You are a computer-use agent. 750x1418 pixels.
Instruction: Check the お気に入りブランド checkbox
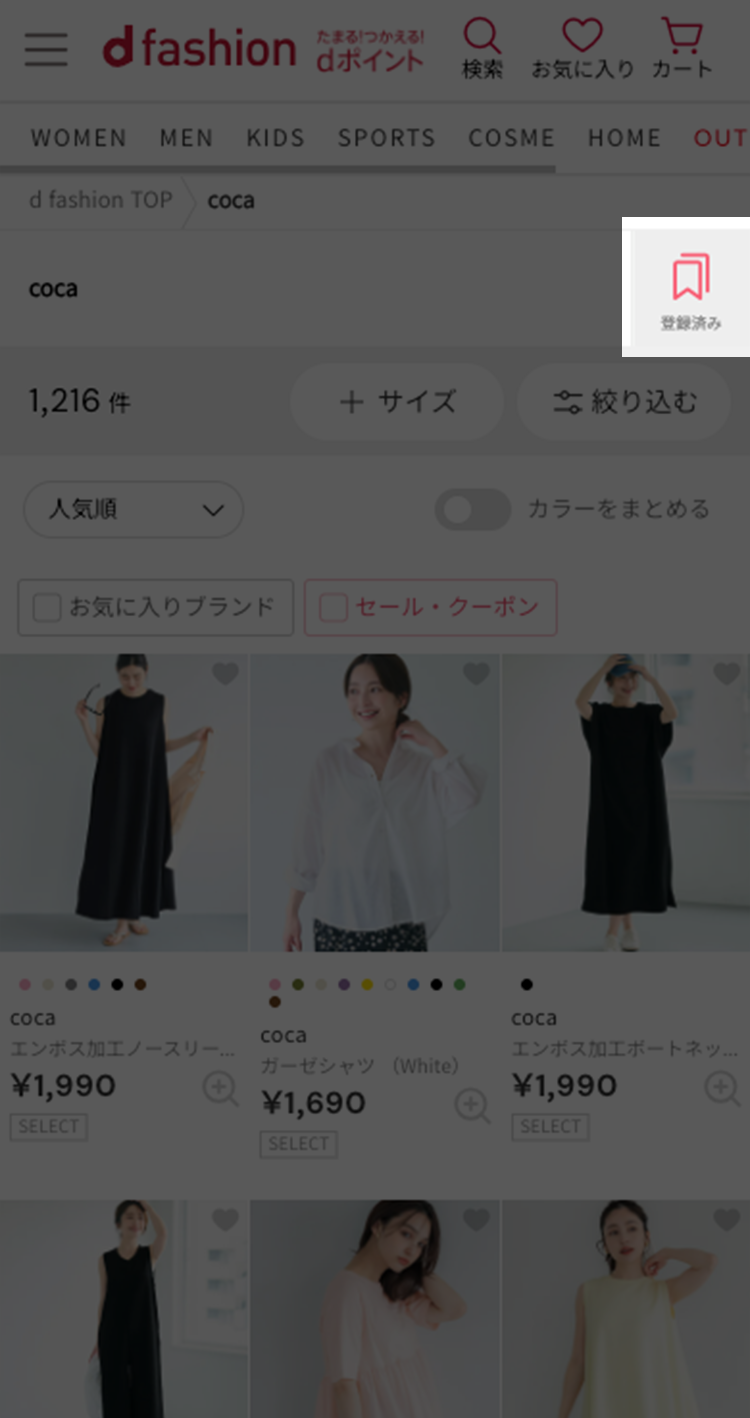coord(46,608)
